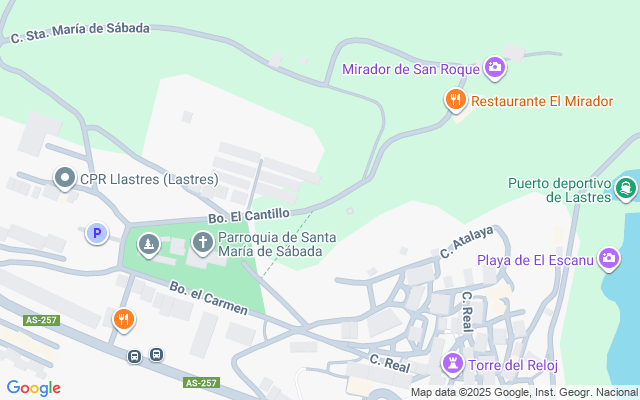The image size is (640, 400).
Task: Open the Torre del Reloj marker
Action: coord(453,363)
